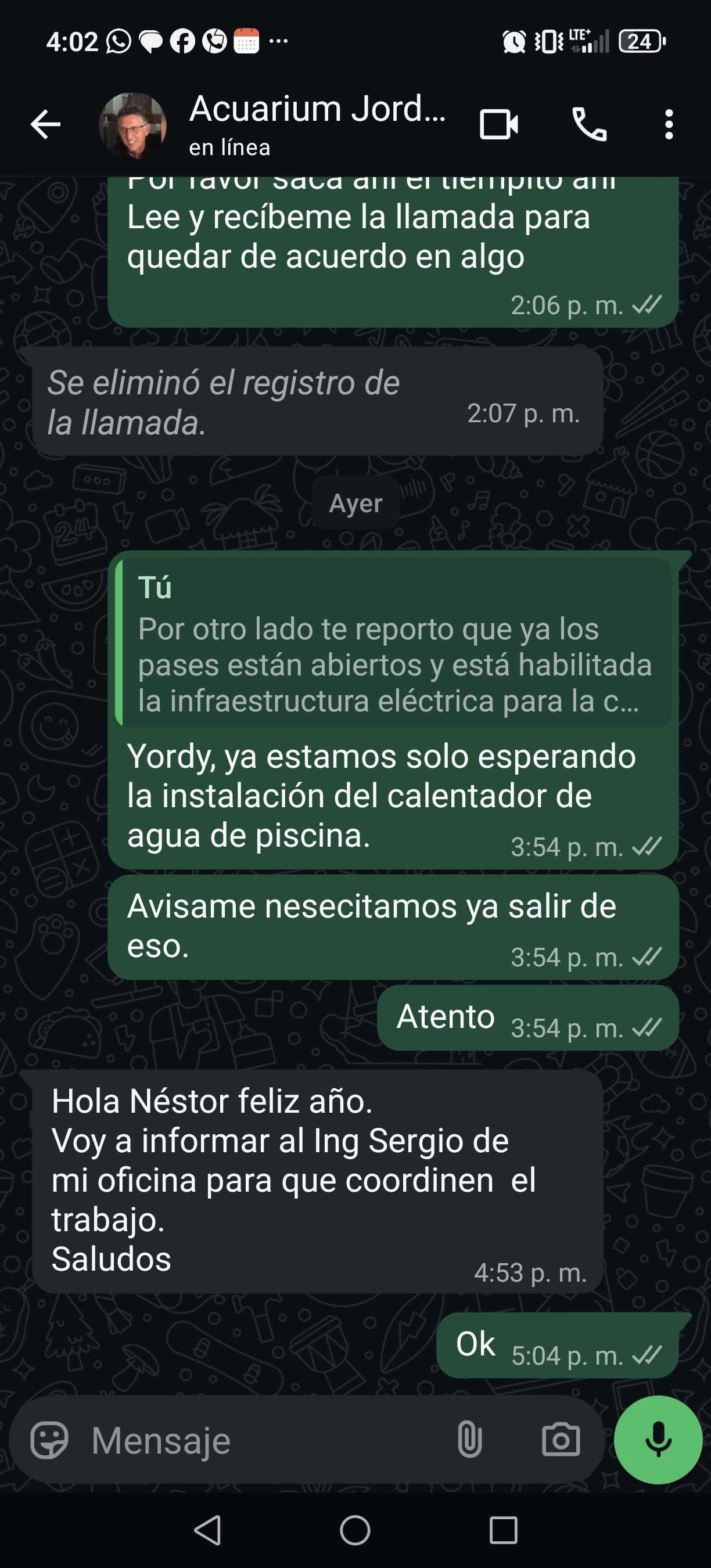The image size is (711, 1568).
Task: Open the overflow menu
Action: click(669, 125)
